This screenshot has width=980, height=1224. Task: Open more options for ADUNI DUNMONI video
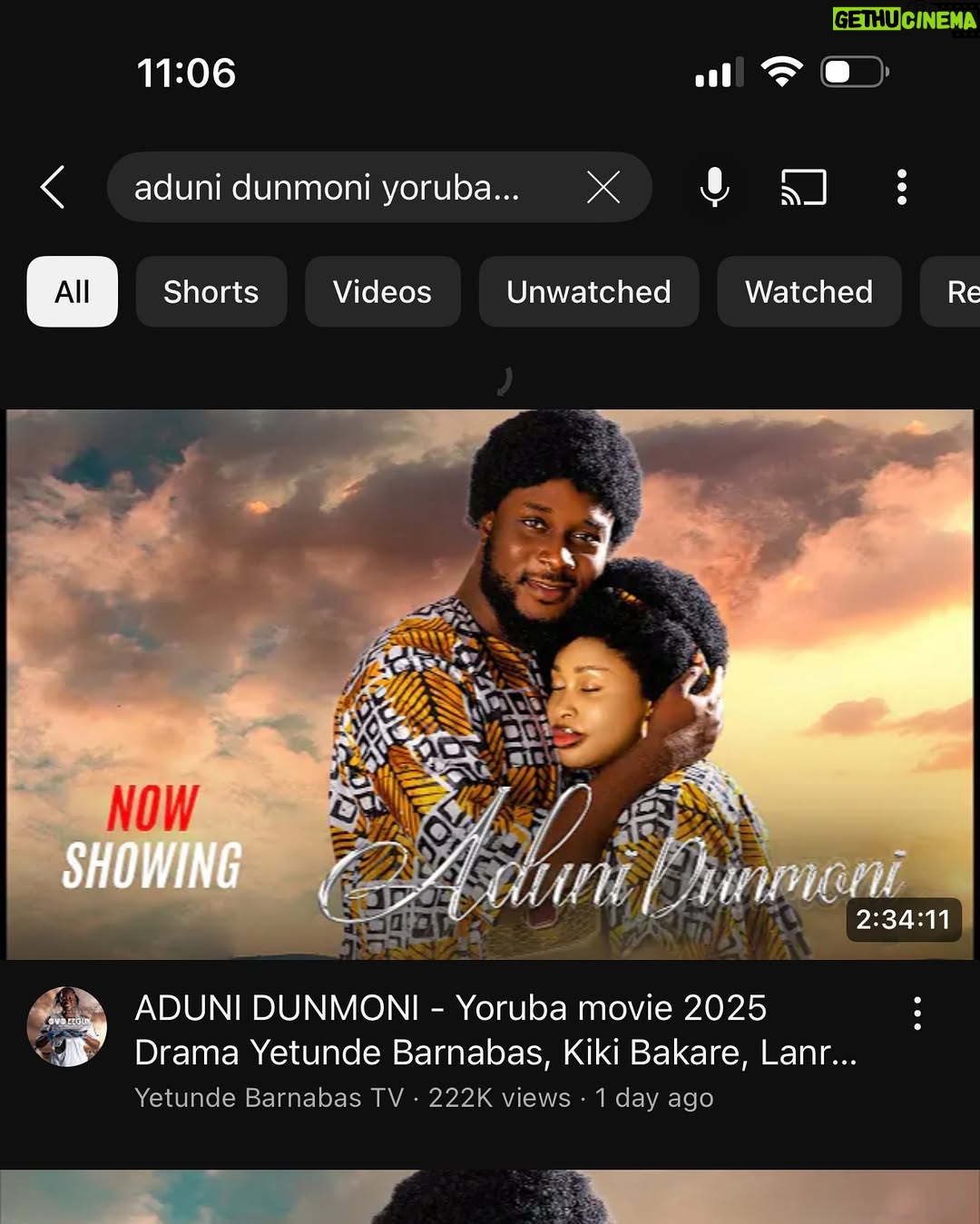(x=917, y=1013)
